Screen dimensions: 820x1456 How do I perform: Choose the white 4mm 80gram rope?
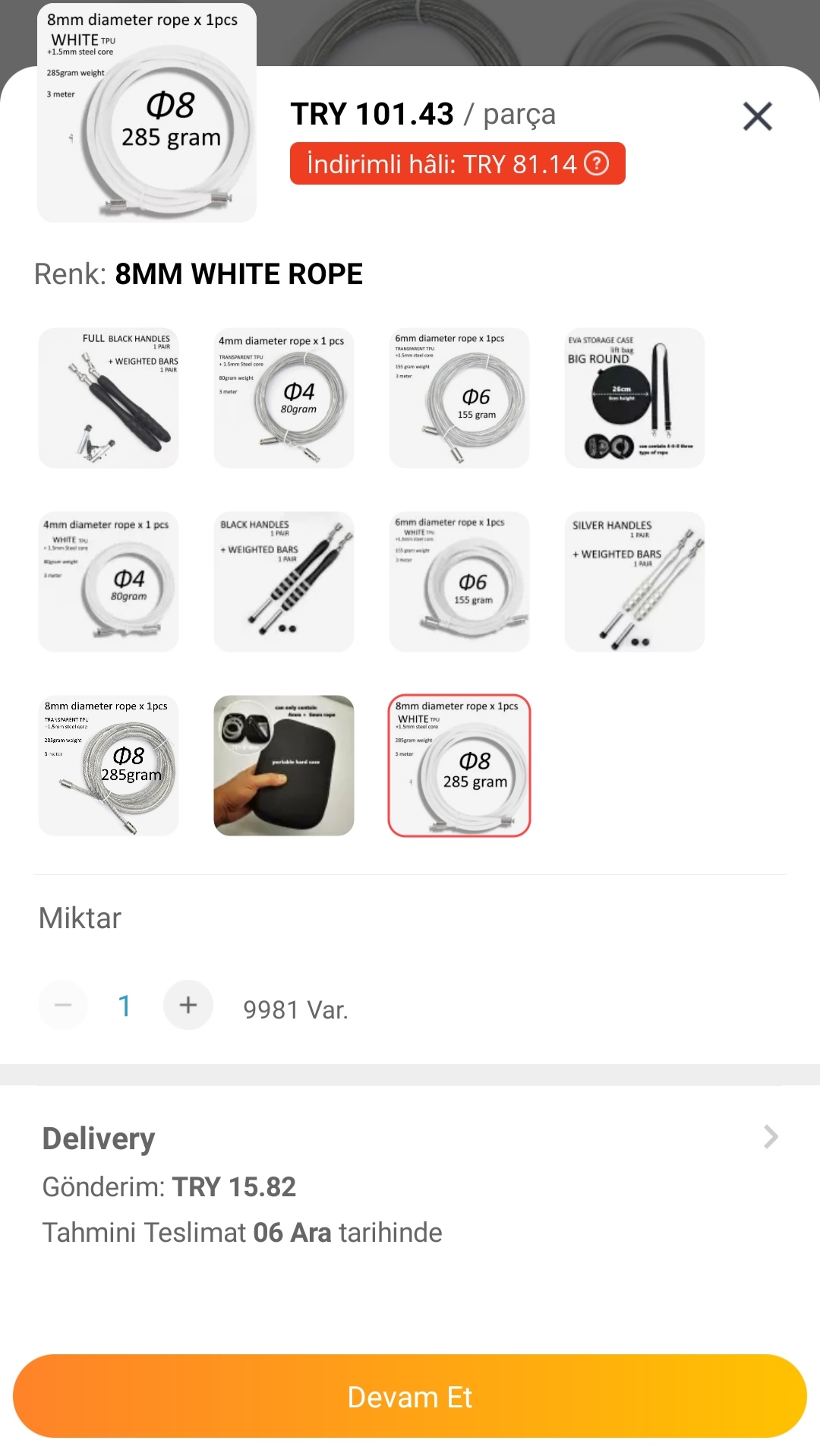pyautogui.click(x=109, y=582)
